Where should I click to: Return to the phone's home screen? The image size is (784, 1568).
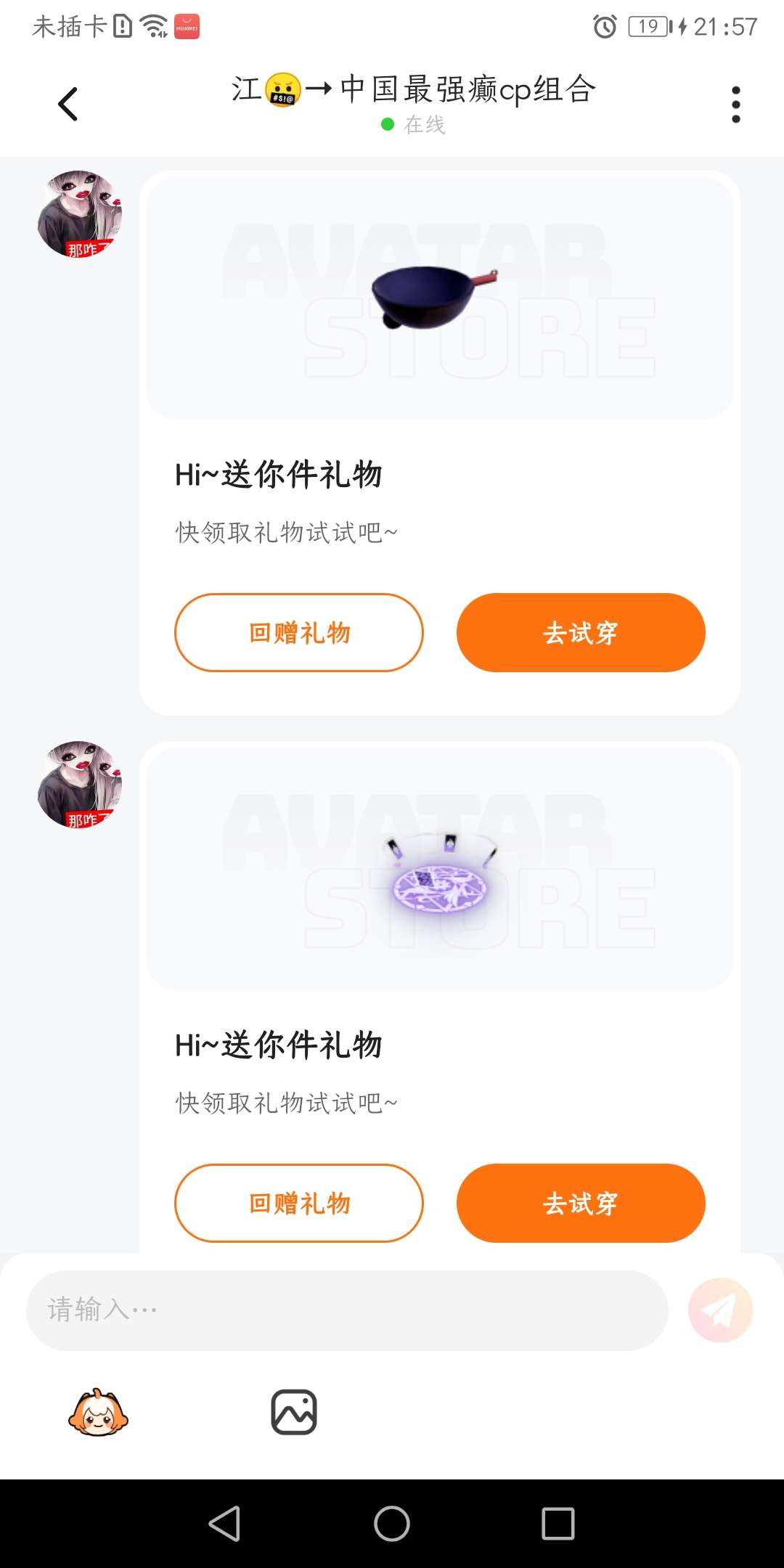392,1523
